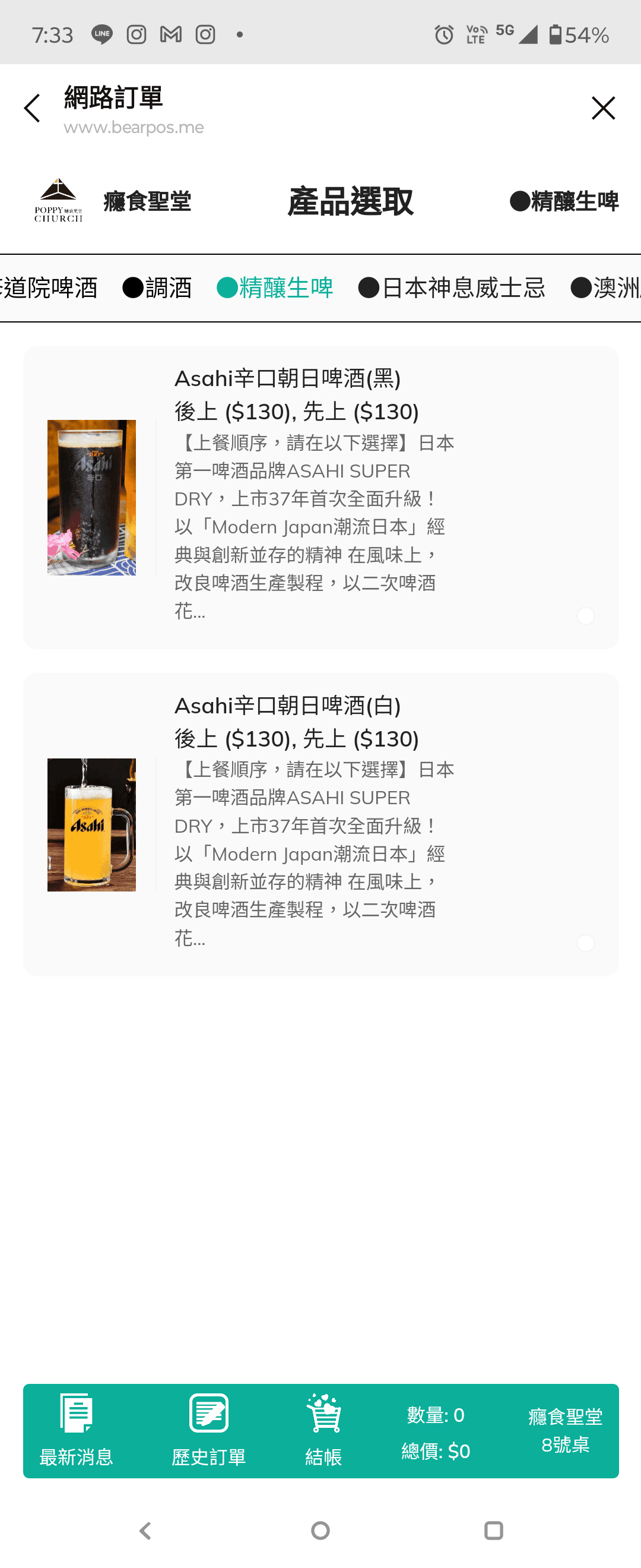Proceed to 結帳 checkout
The width and height of the screenshot is (641, 1568).
323,1430
